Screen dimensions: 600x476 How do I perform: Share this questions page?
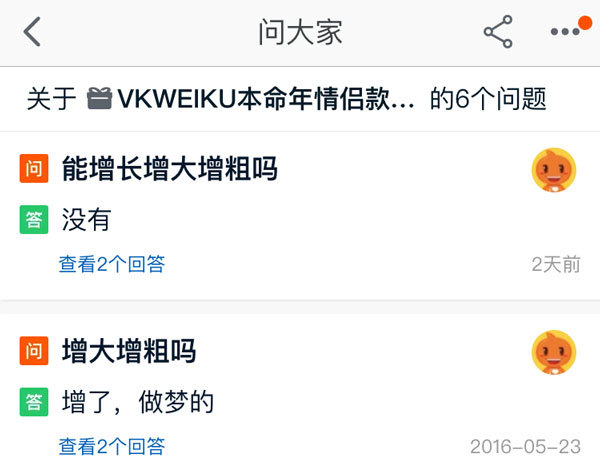[498, 32]
